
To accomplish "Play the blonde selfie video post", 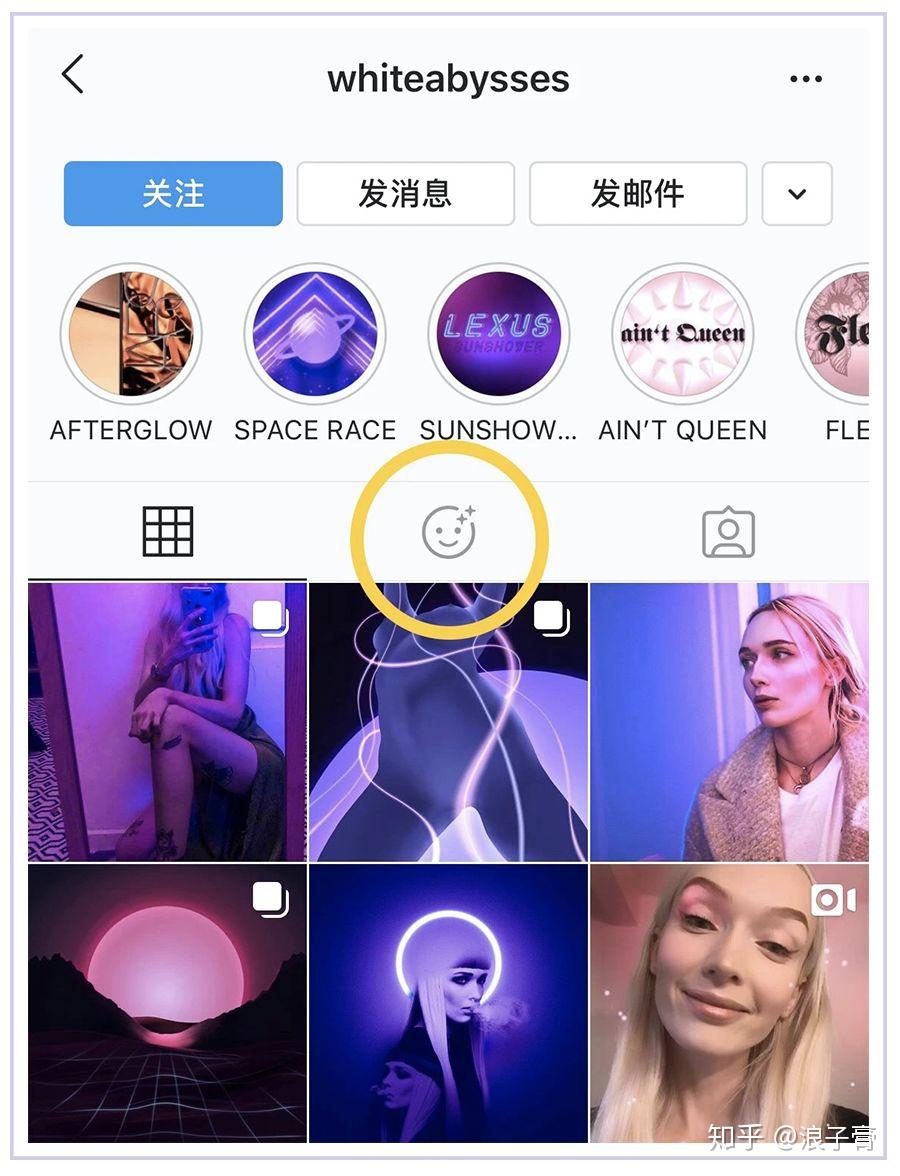I will (x=729, y=1003).
